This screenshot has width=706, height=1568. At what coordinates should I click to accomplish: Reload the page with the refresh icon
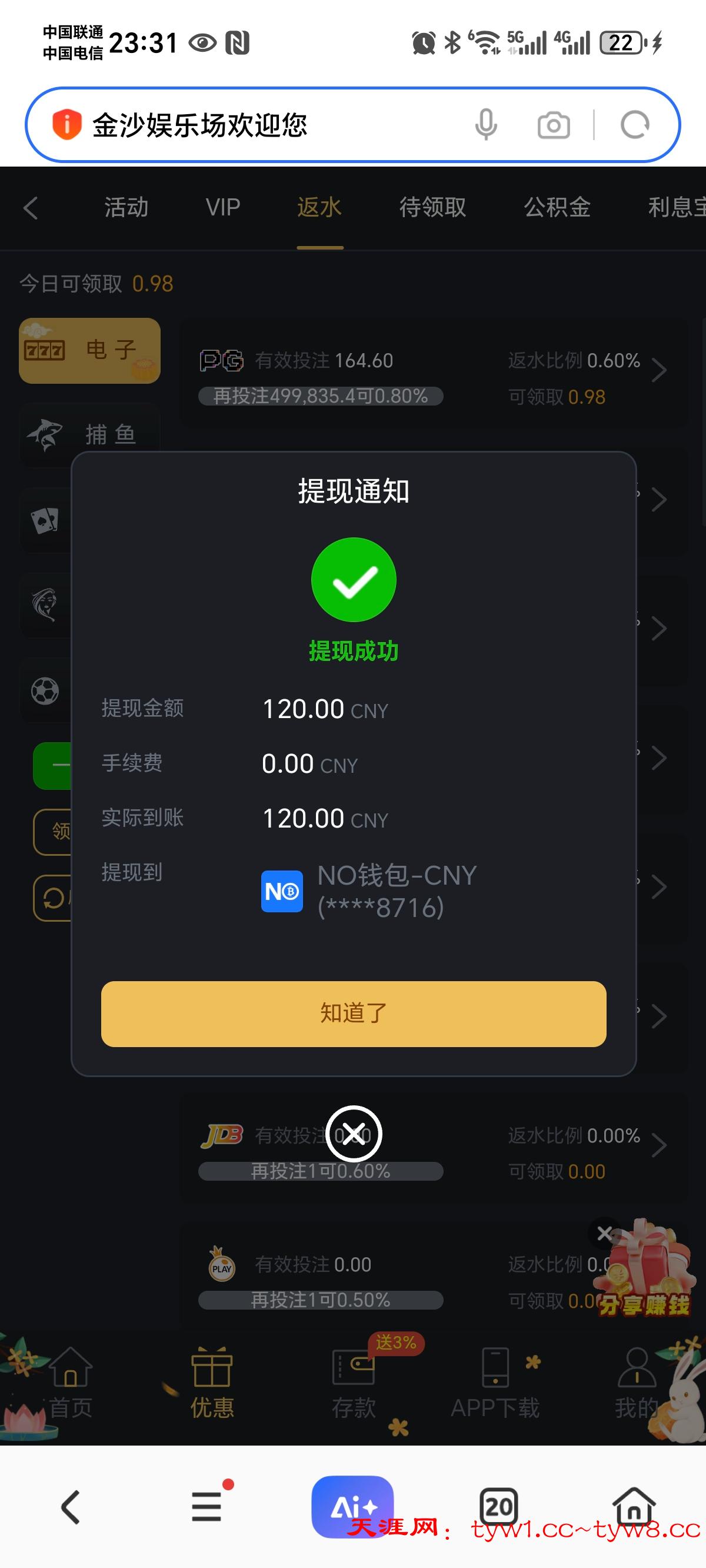click(634, 125)
